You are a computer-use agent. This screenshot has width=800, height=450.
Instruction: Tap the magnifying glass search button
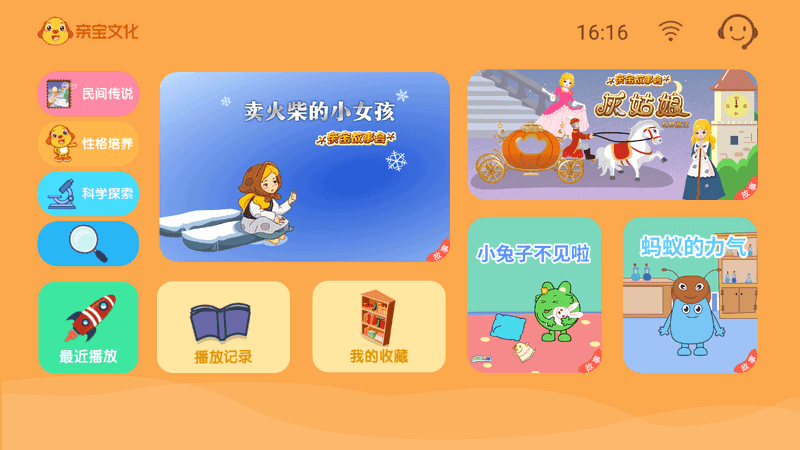[88, 243]
